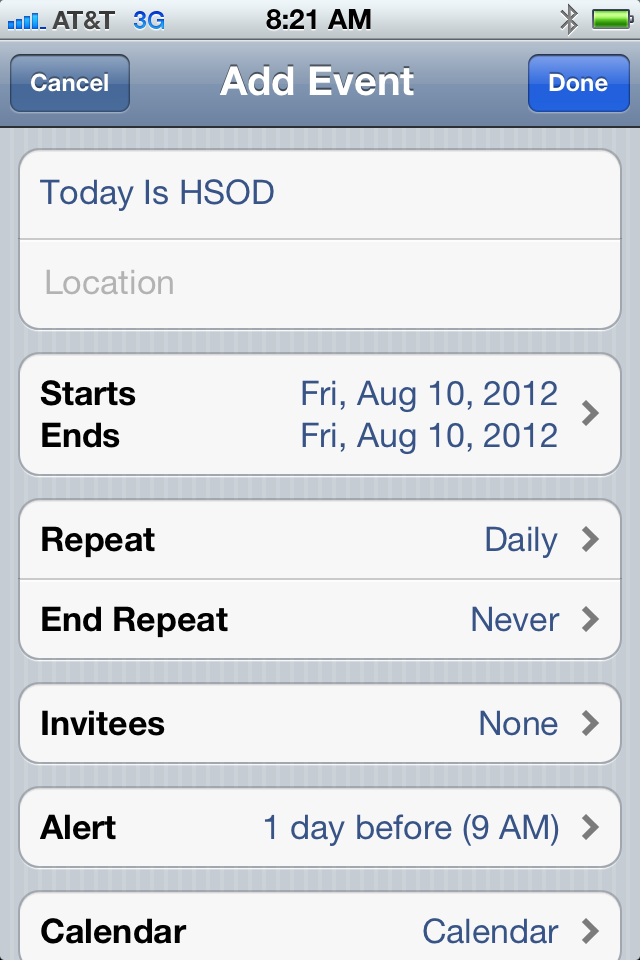Screen dimensions: 640x960
Task: Change the Repeat setting from Daily
Action: pyautogui.click(x=320, y=540)
